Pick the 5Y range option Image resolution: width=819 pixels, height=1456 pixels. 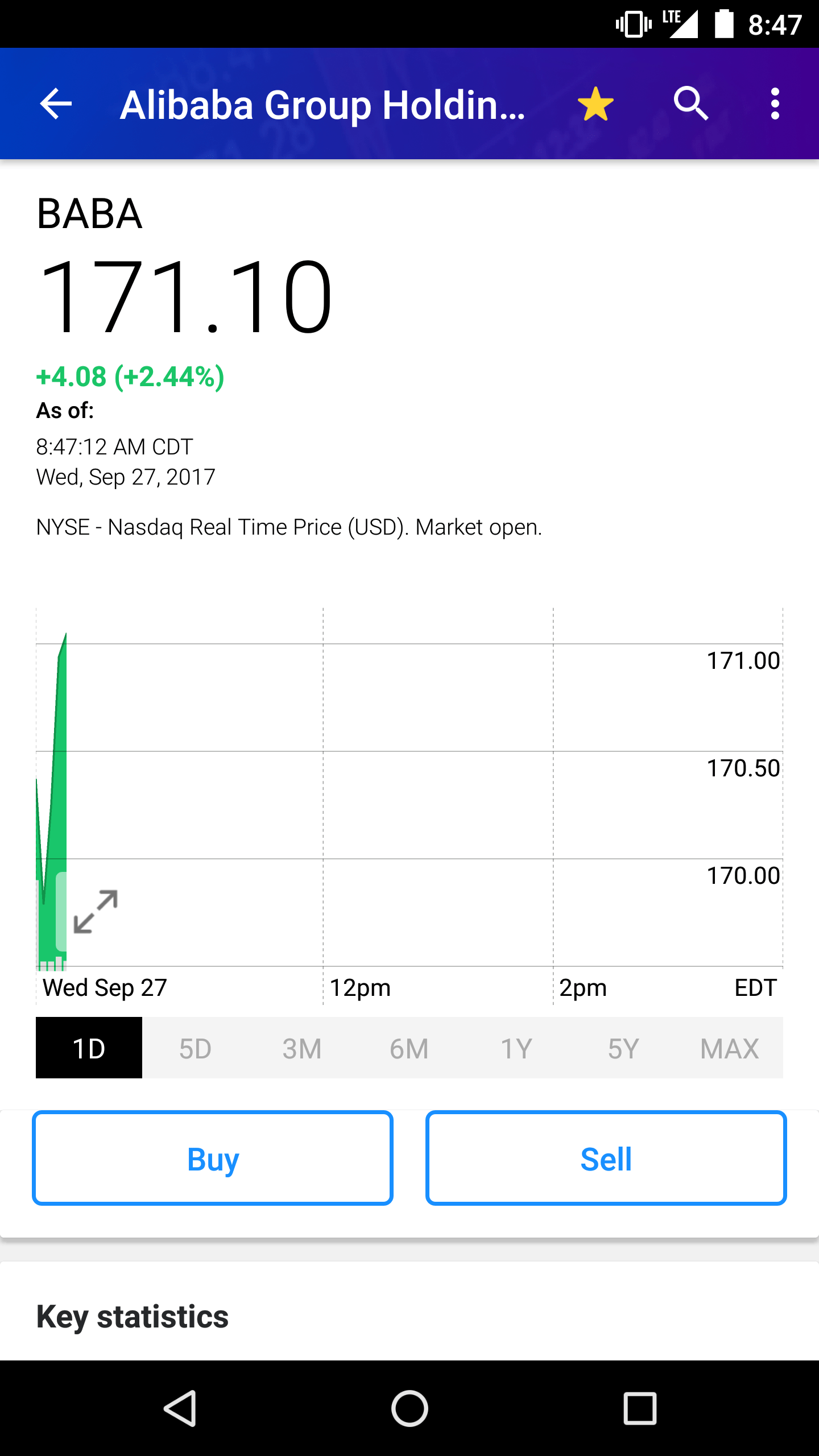(x=623, y=1048)
